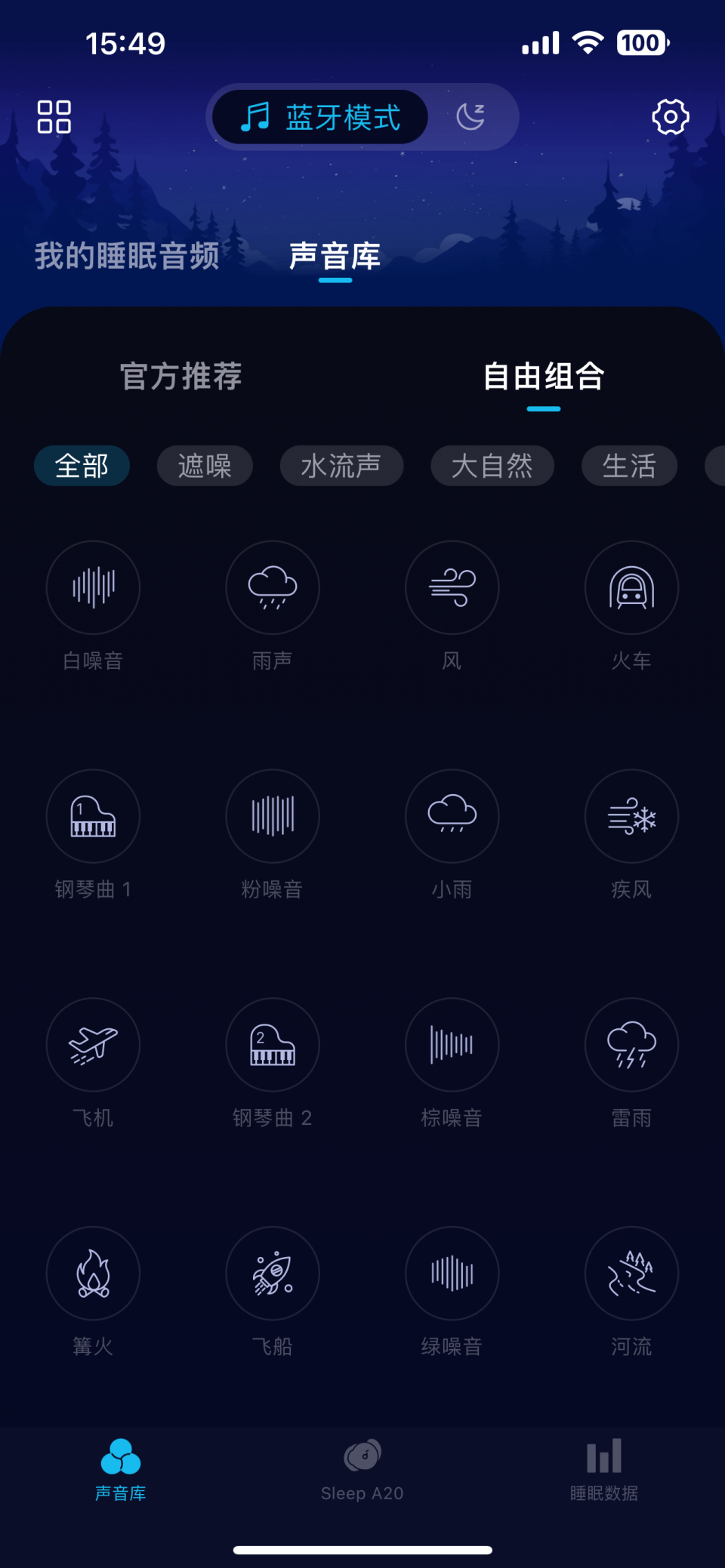Screen dimensions: 725x1568
Task: Open the 睡眠数据 tab
Action: click(x=603, y=1470)
